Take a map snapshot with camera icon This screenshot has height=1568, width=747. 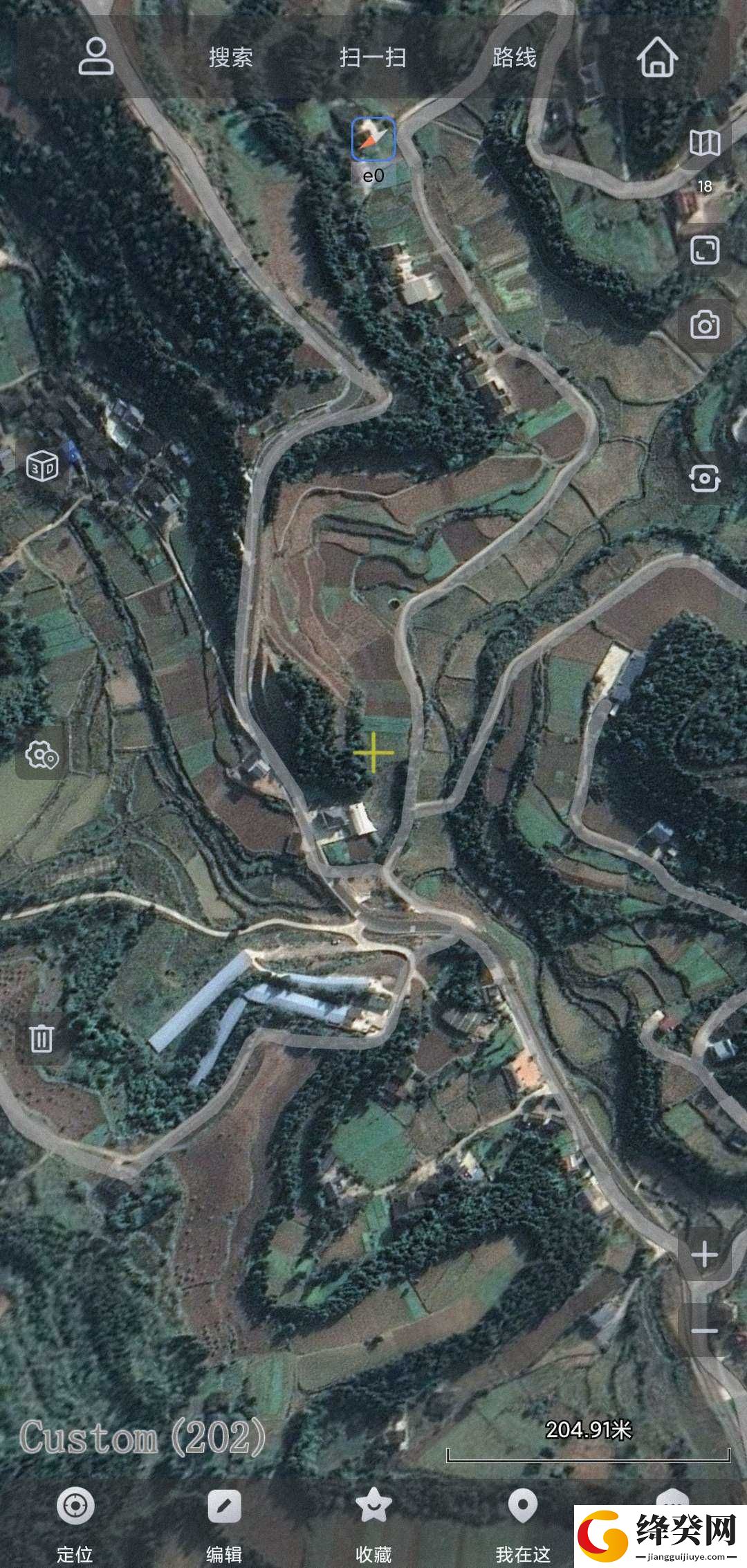click(x=705, y=325)
